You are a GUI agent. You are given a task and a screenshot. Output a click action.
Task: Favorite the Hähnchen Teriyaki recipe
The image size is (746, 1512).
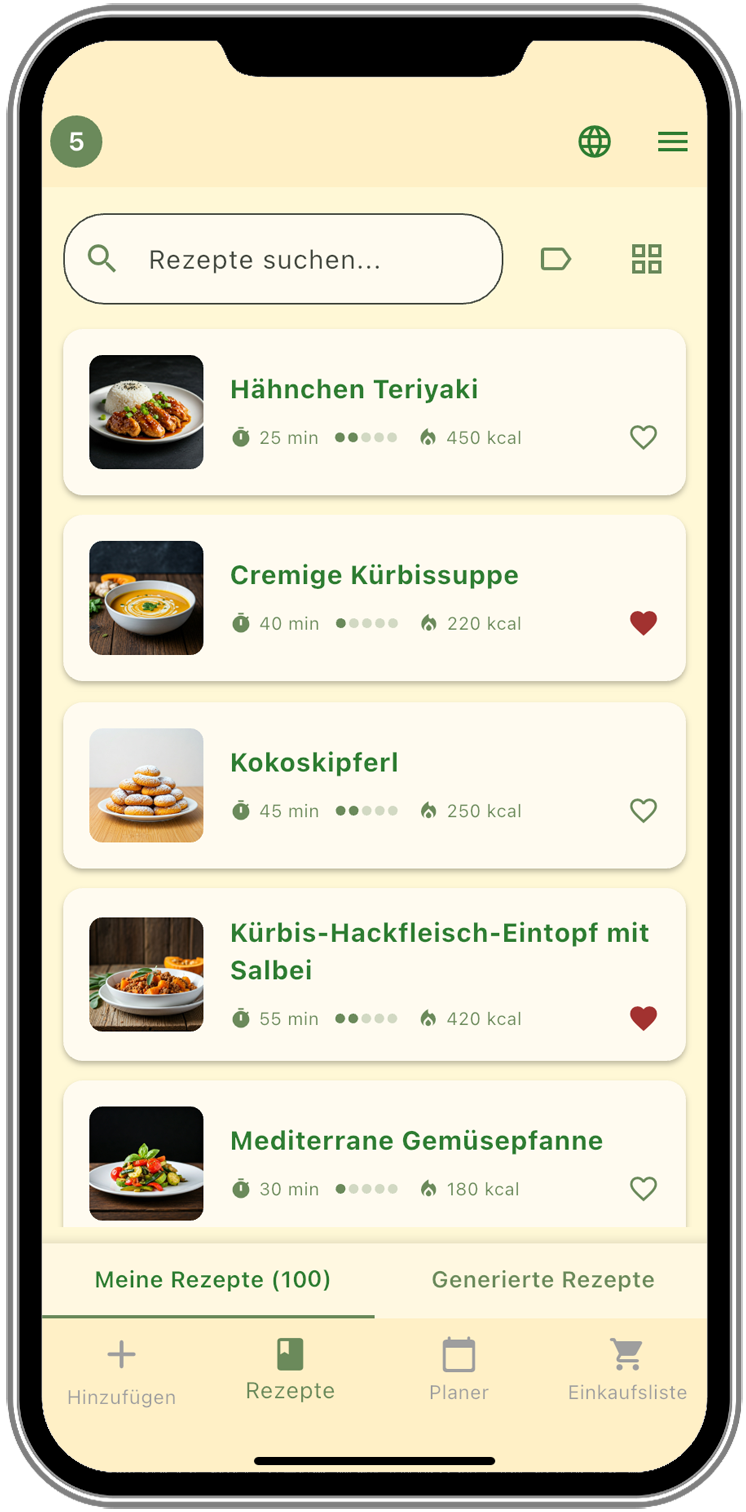[643, 437]
